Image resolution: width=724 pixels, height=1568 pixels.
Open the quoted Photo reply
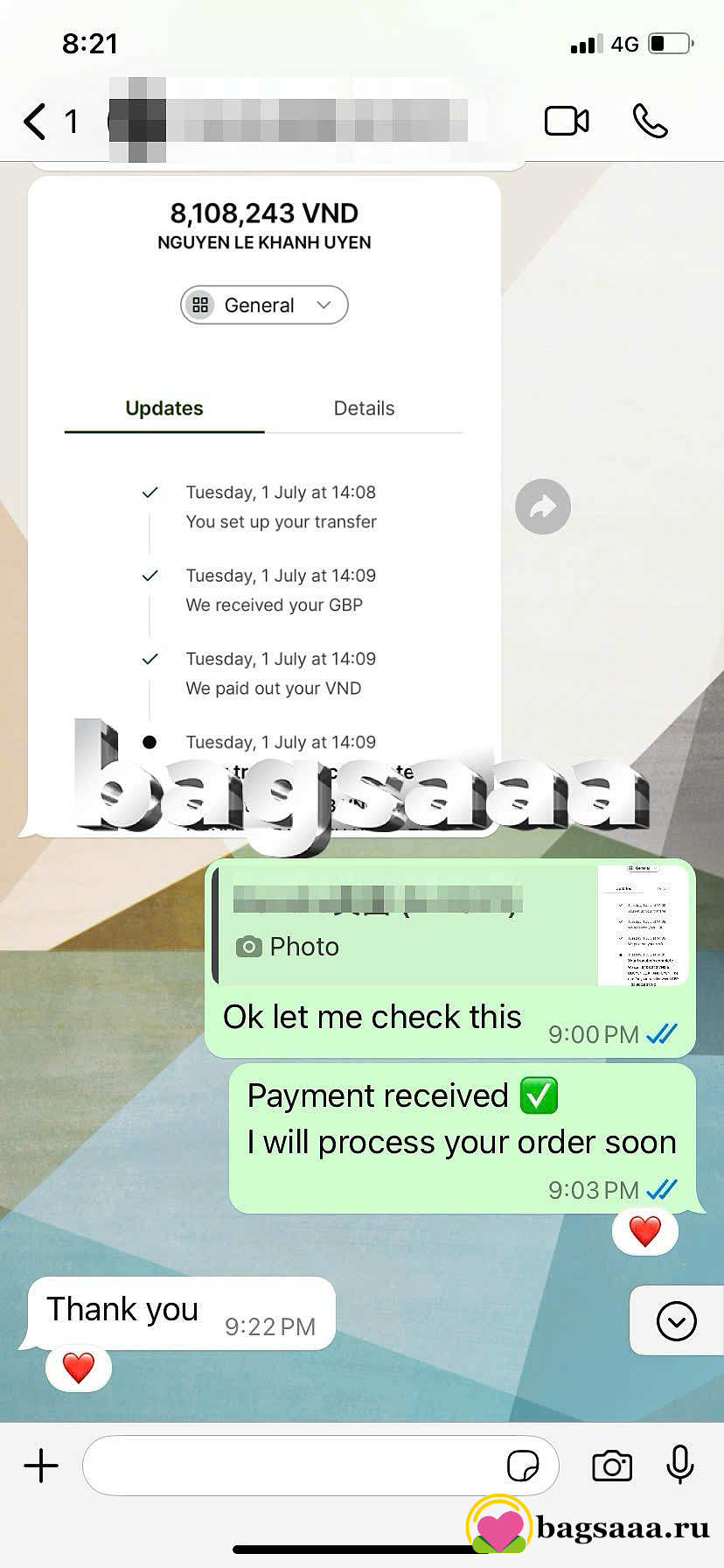[450, 926]
